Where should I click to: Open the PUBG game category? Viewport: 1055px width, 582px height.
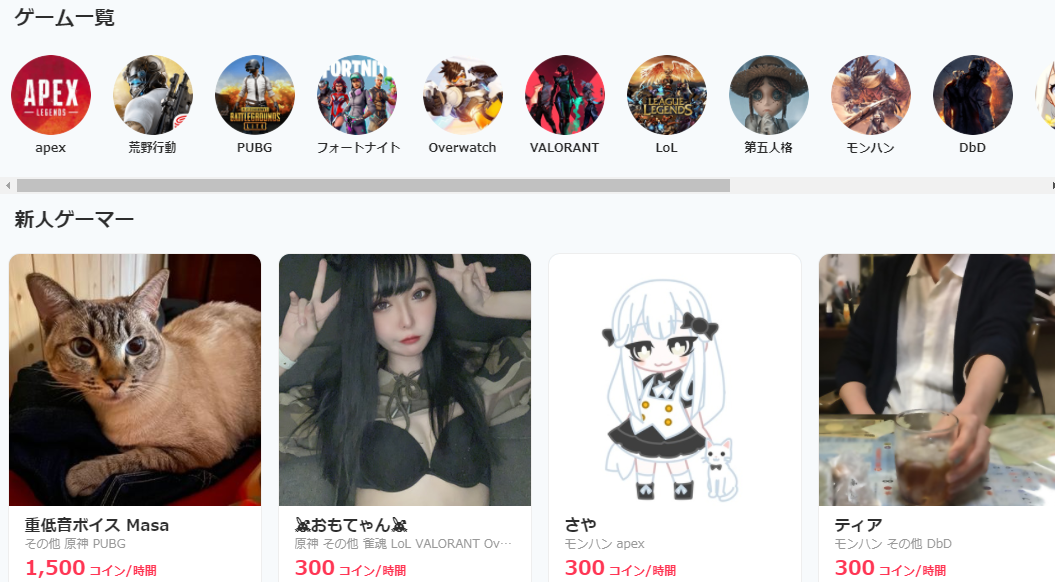tap(254, 95)
